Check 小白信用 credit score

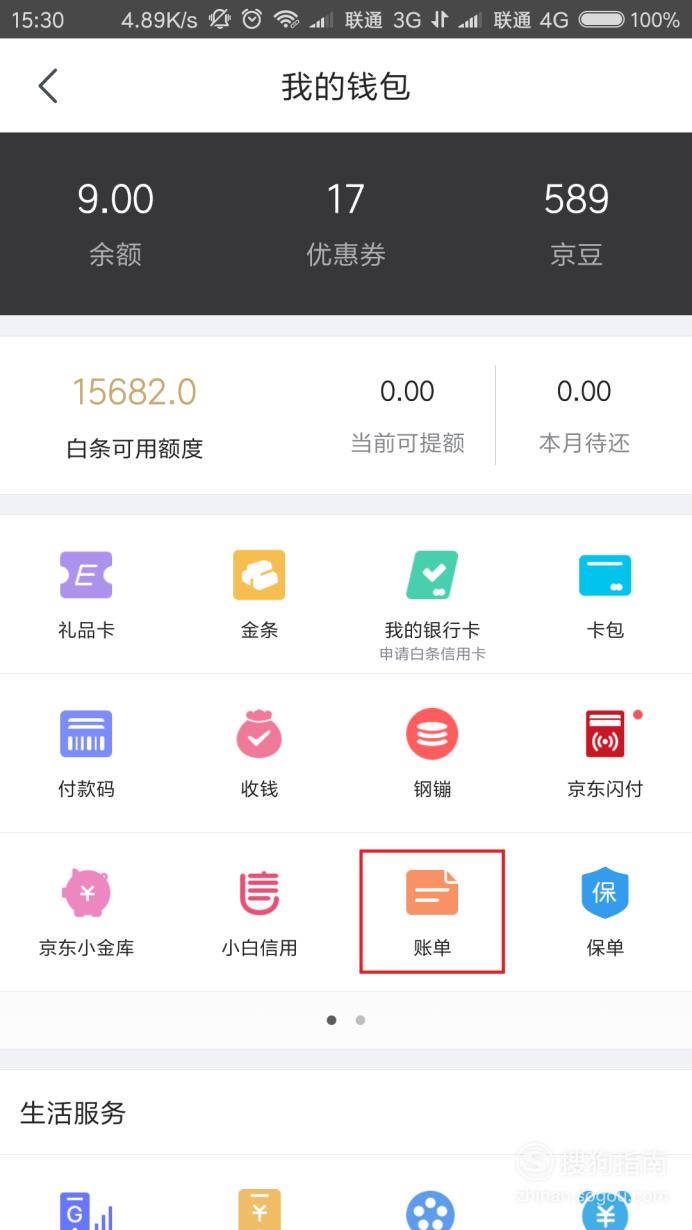point(259,913)
